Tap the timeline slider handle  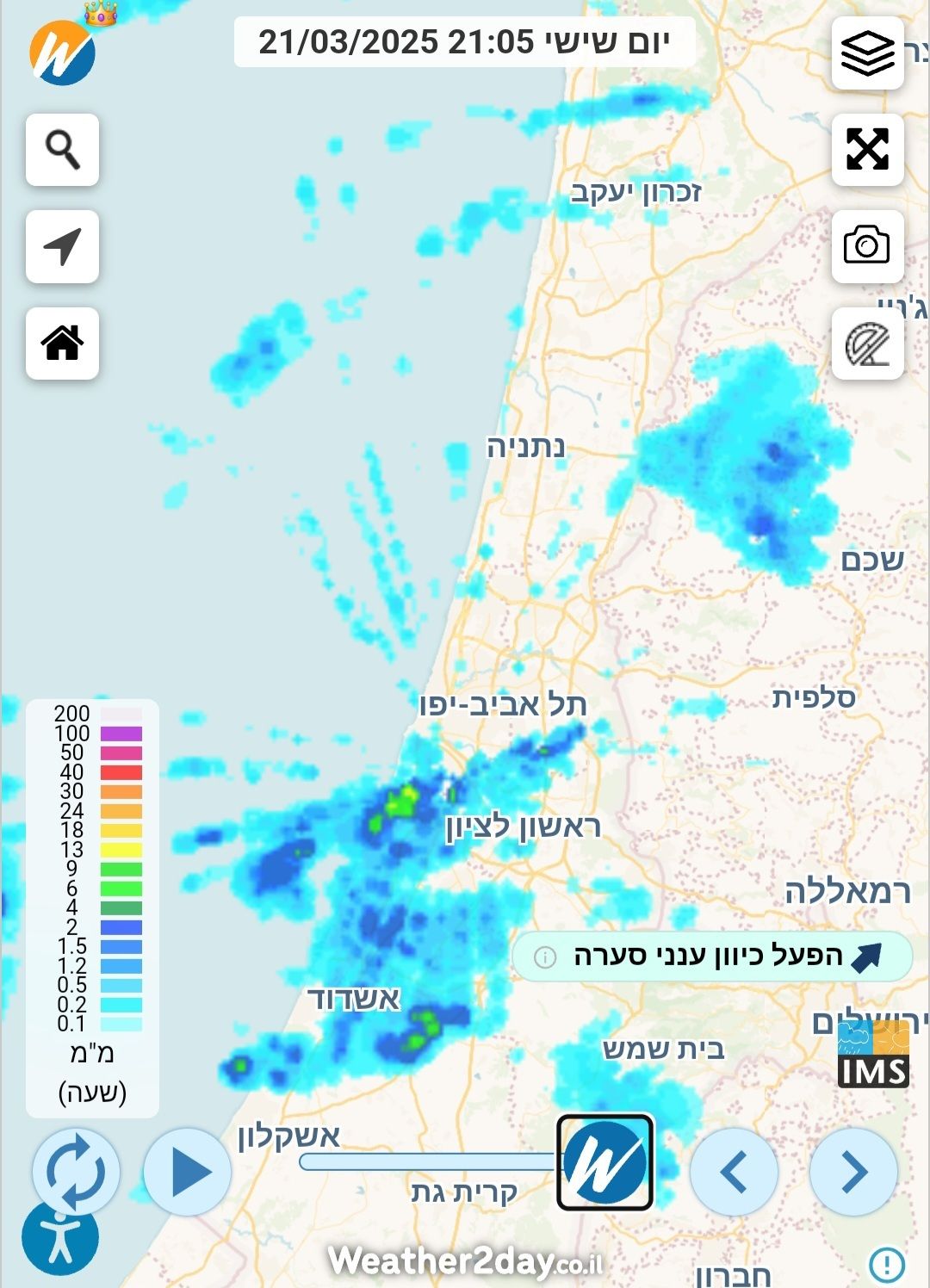click(604, 1162)
